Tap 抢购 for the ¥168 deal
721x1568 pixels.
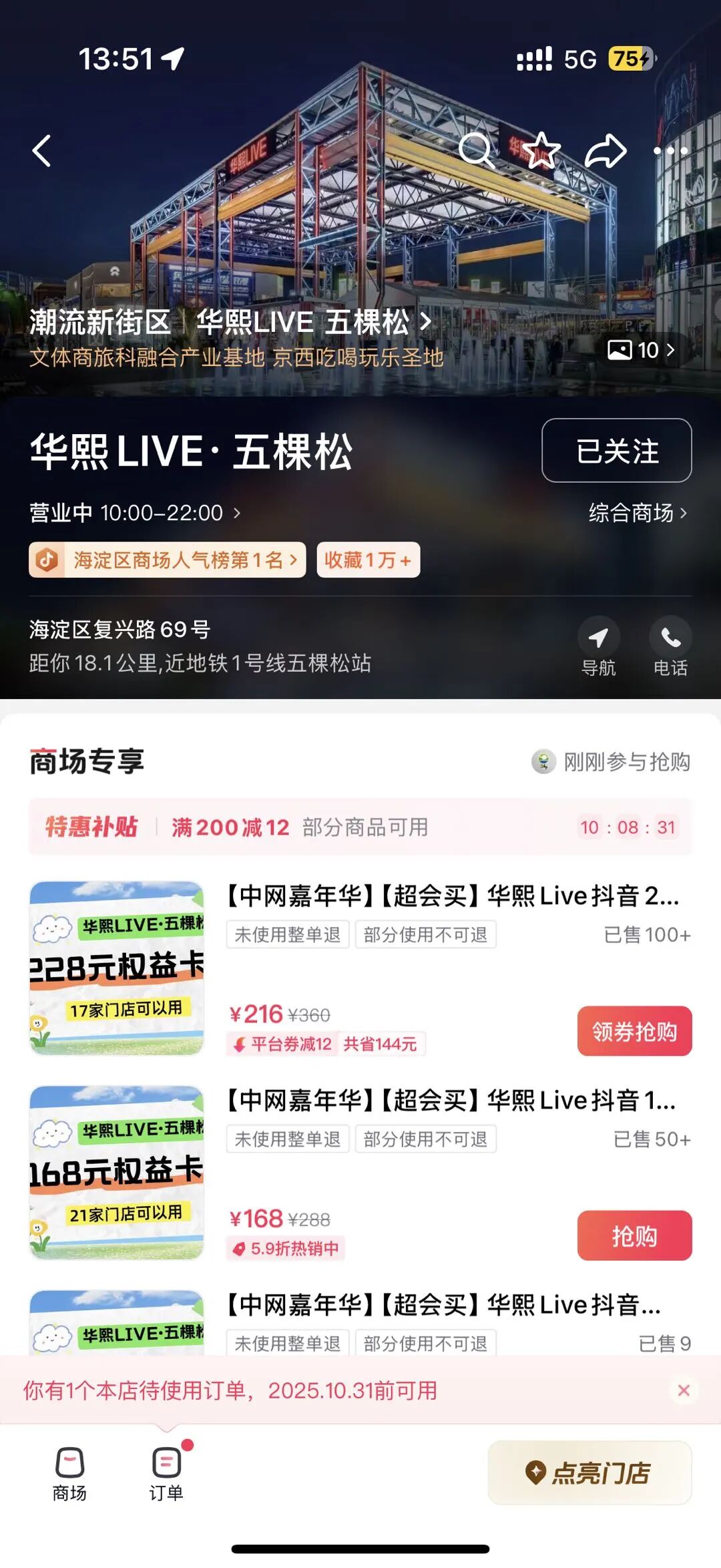(x=634, y=1235)
